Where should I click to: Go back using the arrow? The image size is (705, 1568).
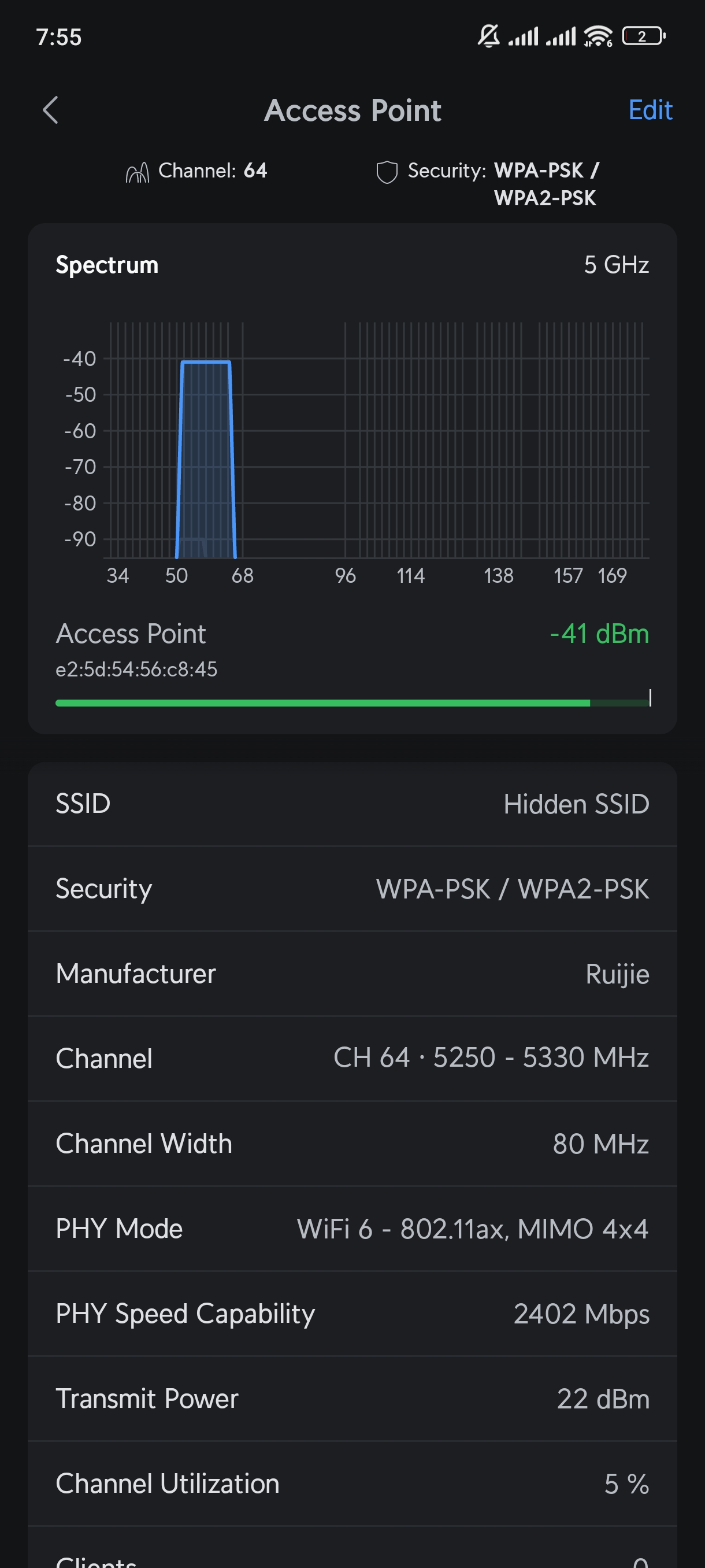coord(51,110)
